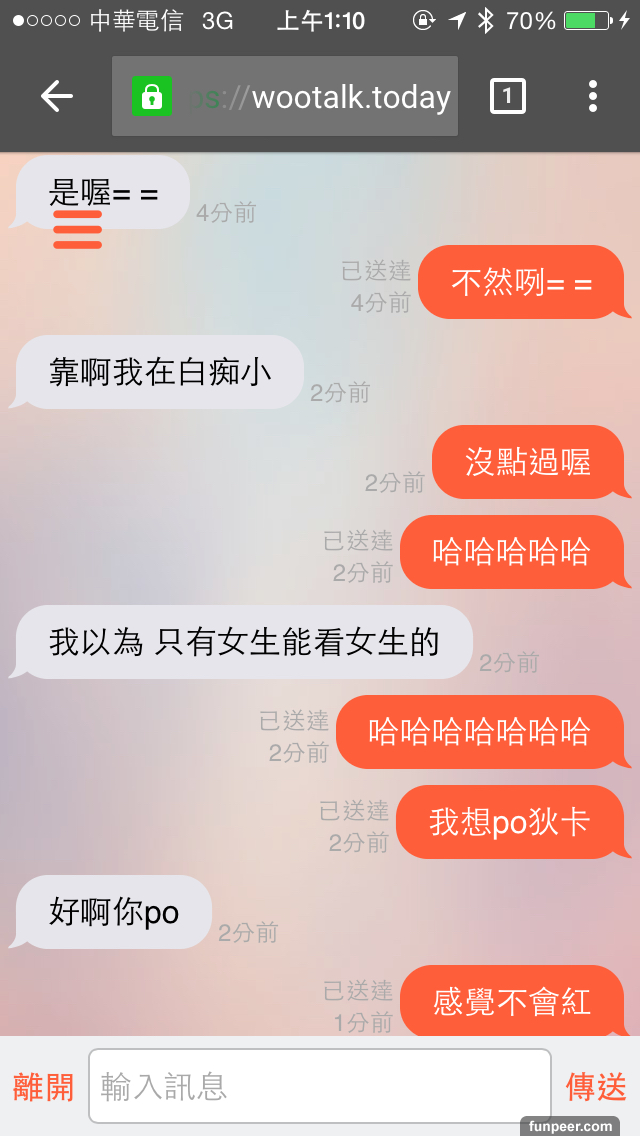Open the browser overflow menu
The image size is (640, 1136).
coord(593,96)
